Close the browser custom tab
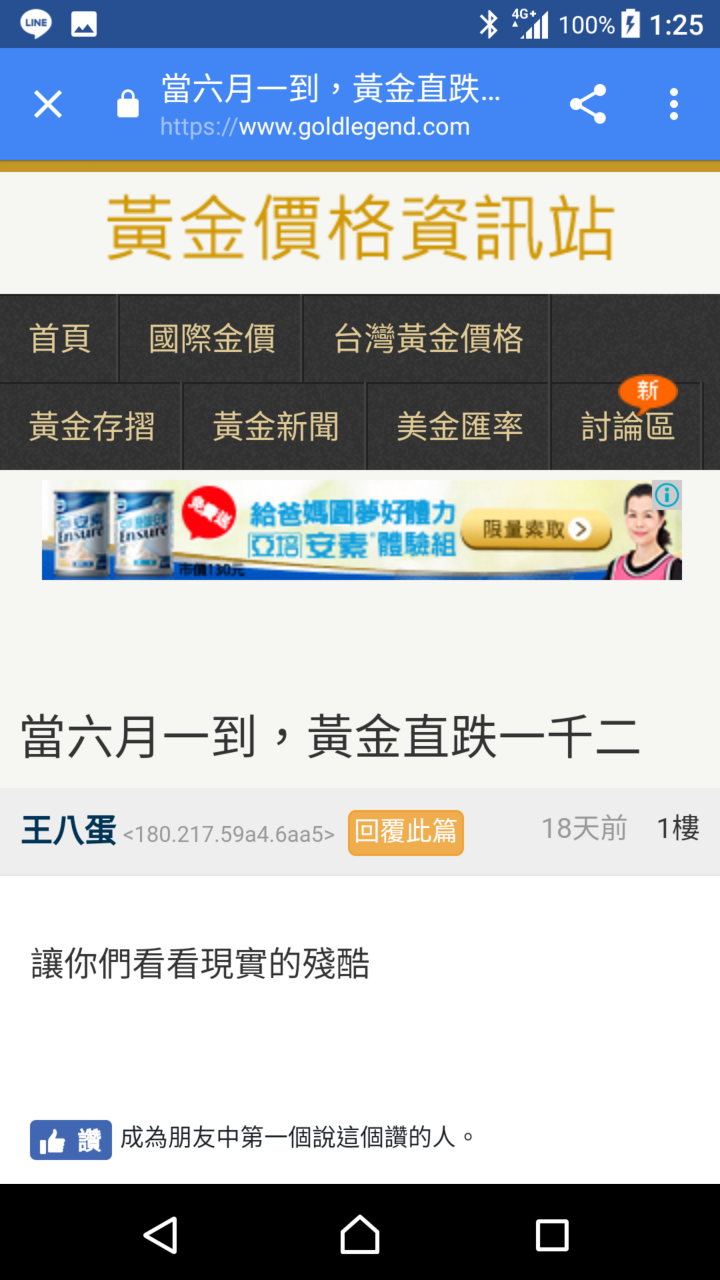The image size is (720, 1280). (48, 104)
